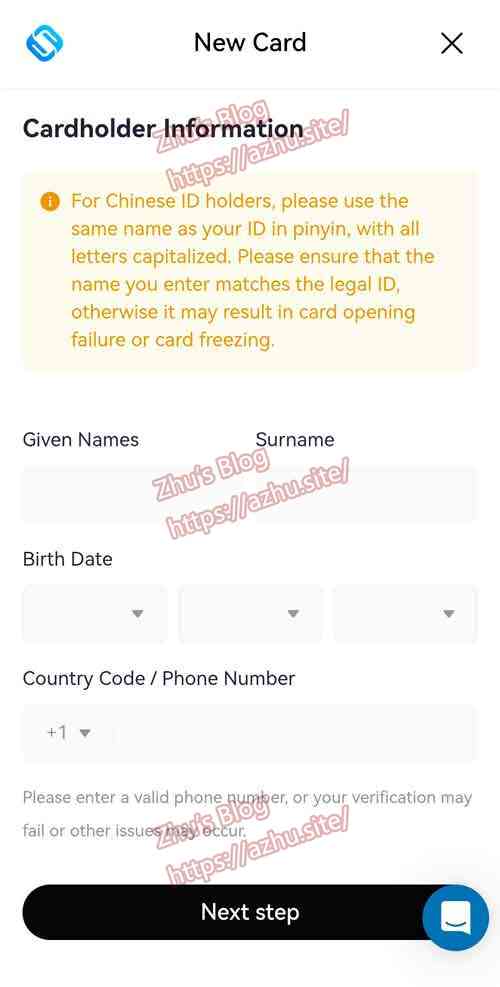Tap the Surname field
This screenshot has width=500, height=987.
(x=366, y=494)
